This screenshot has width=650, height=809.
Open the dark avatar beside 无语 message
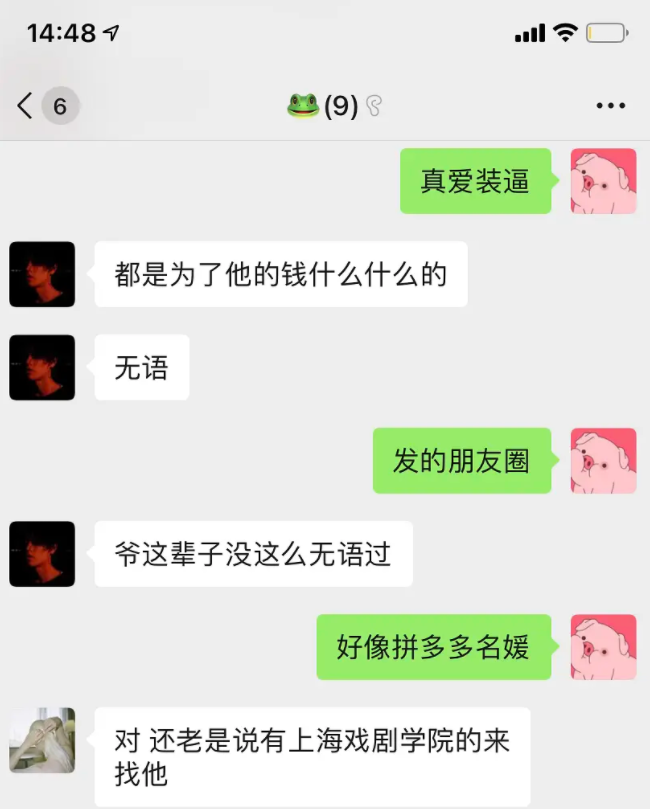click(42, 368)
